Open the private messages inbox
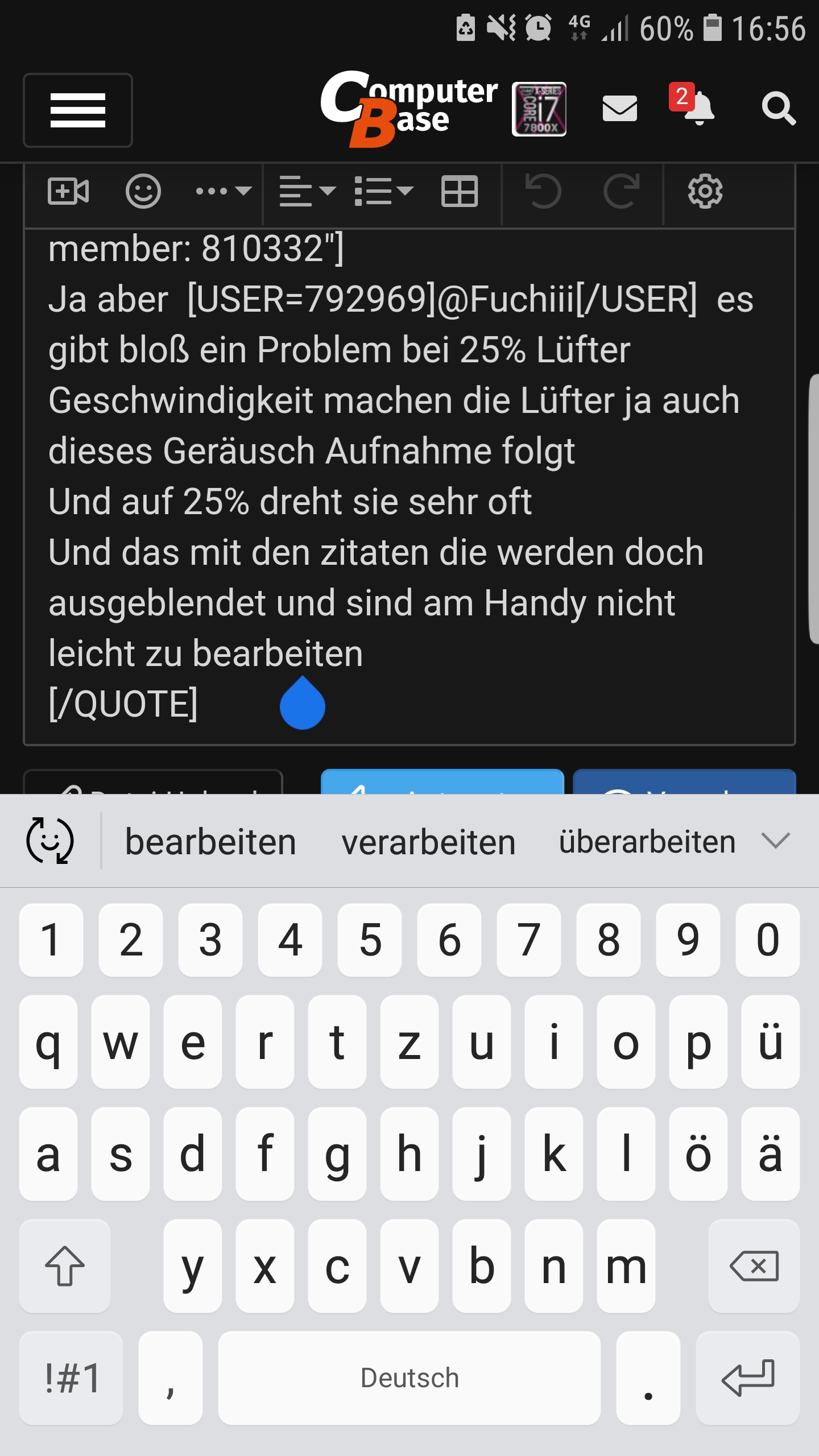This screenshot has height=1456, width=819. coord(619,108)
